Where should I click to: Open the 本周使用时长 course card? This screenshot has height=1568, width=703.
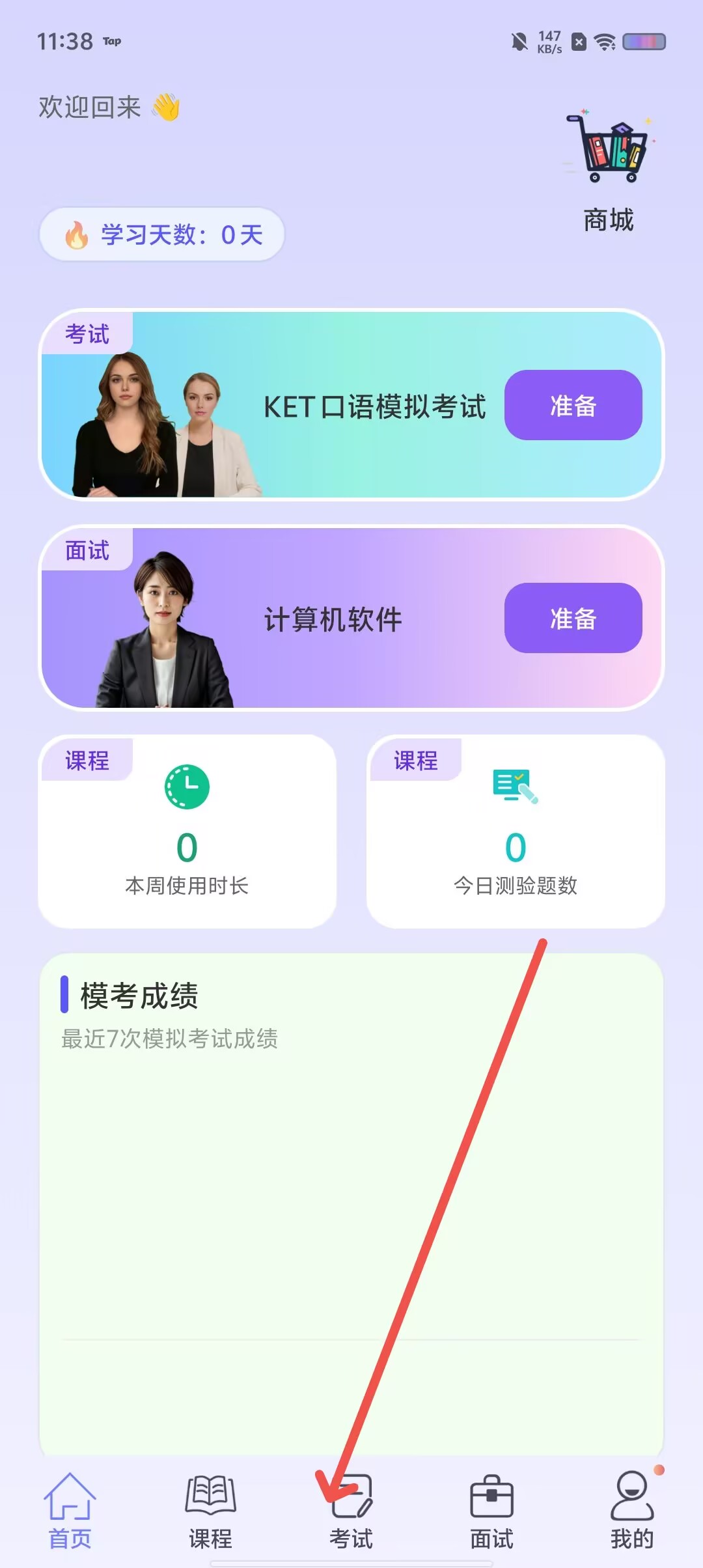pyautogui.click(x=187, y=832)
